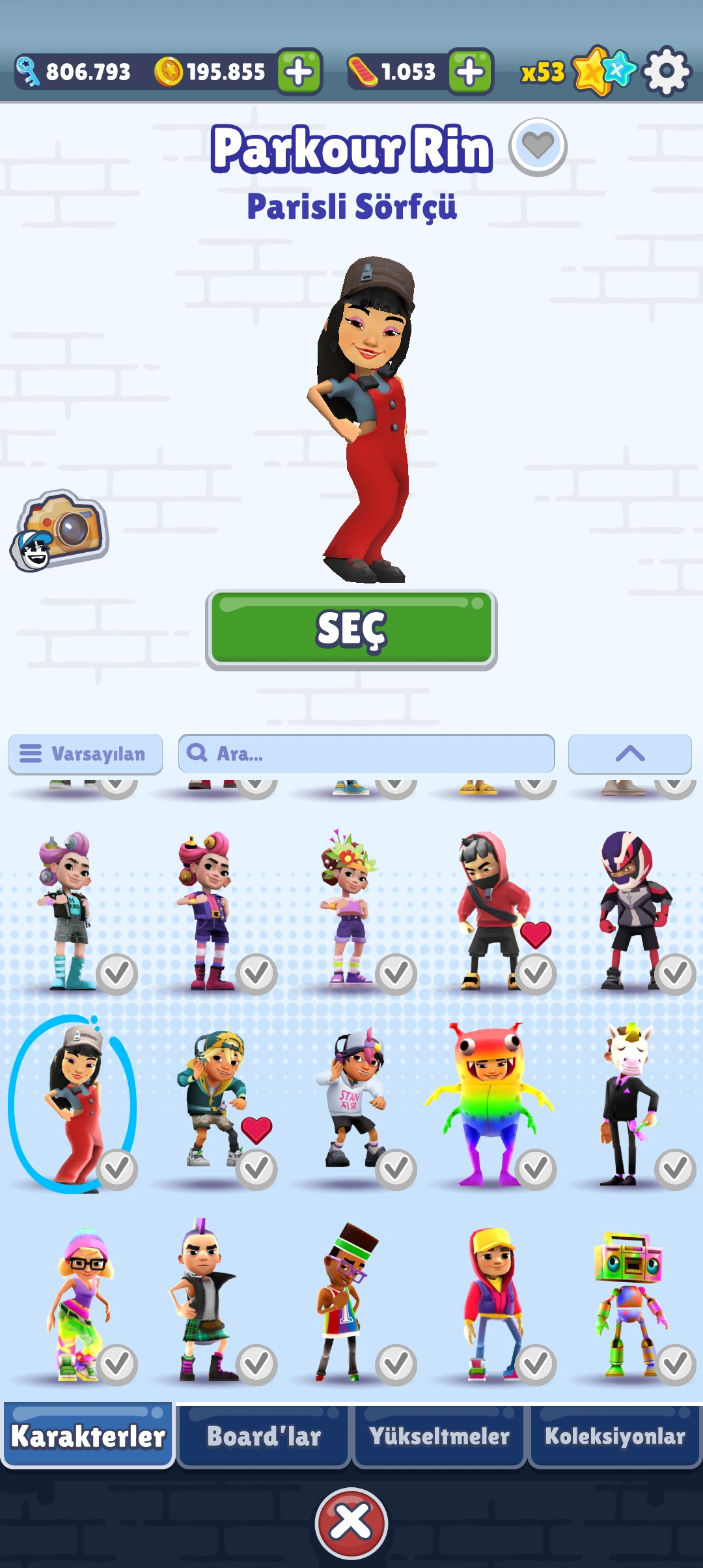This screenshot has height=1568, width=703.
Task: Collapse the character list with the chevron
Action: (629, 754)
